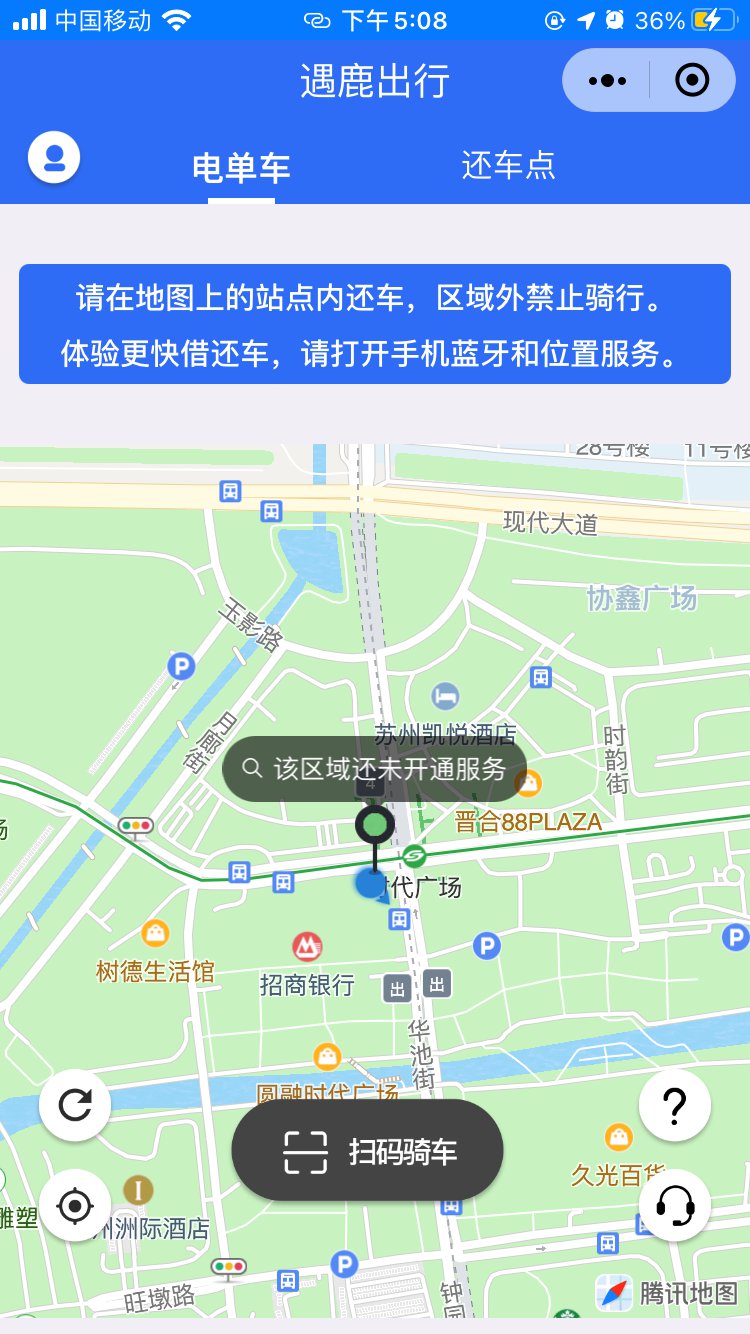Switch to the 还车点 tab
The width and height of the screenshot is (750, 1334).
[x=508, y=166]
